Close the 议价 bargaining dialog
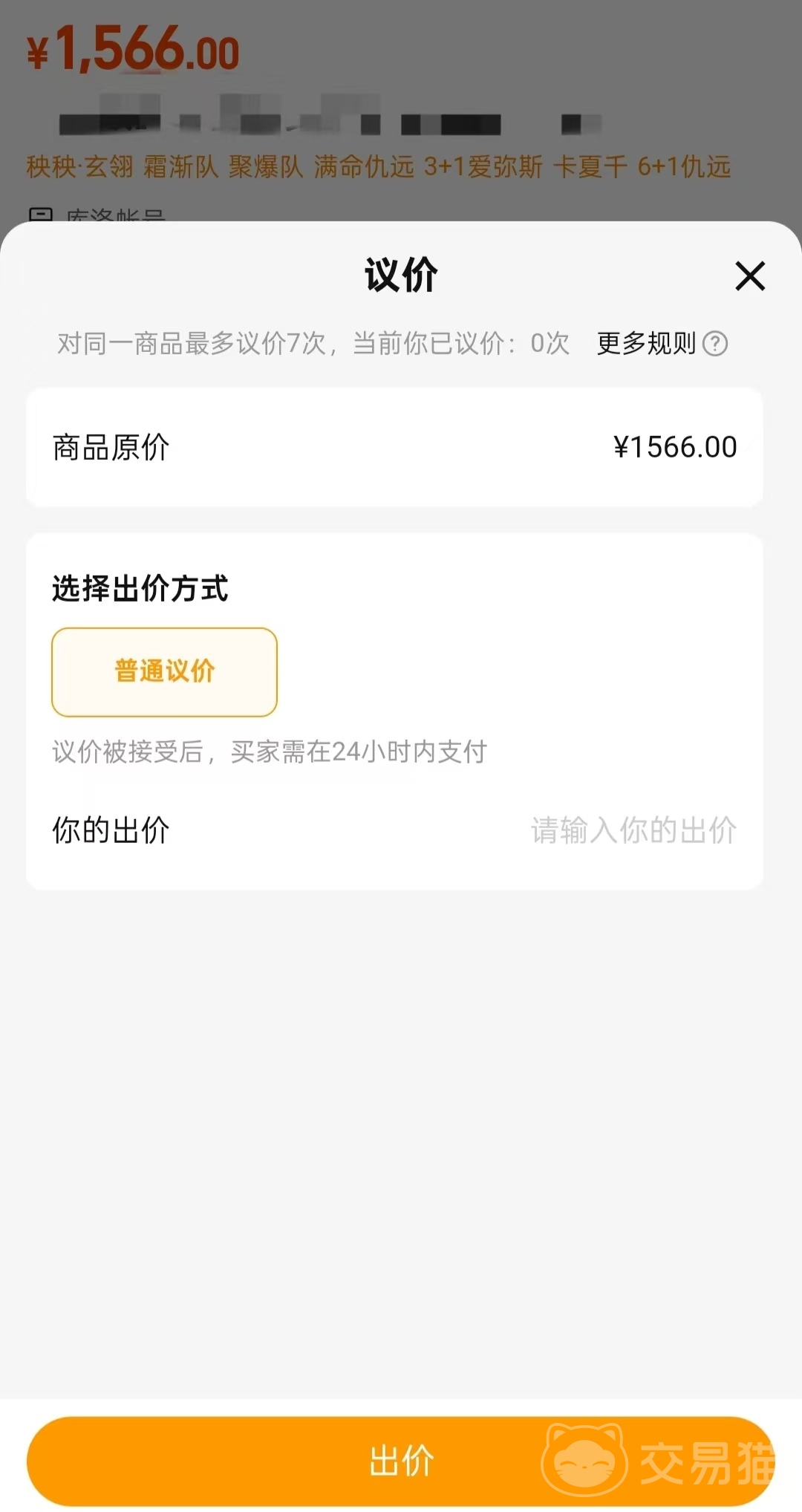The width and height of the screenshot is (802, 1512). [750, 276]
